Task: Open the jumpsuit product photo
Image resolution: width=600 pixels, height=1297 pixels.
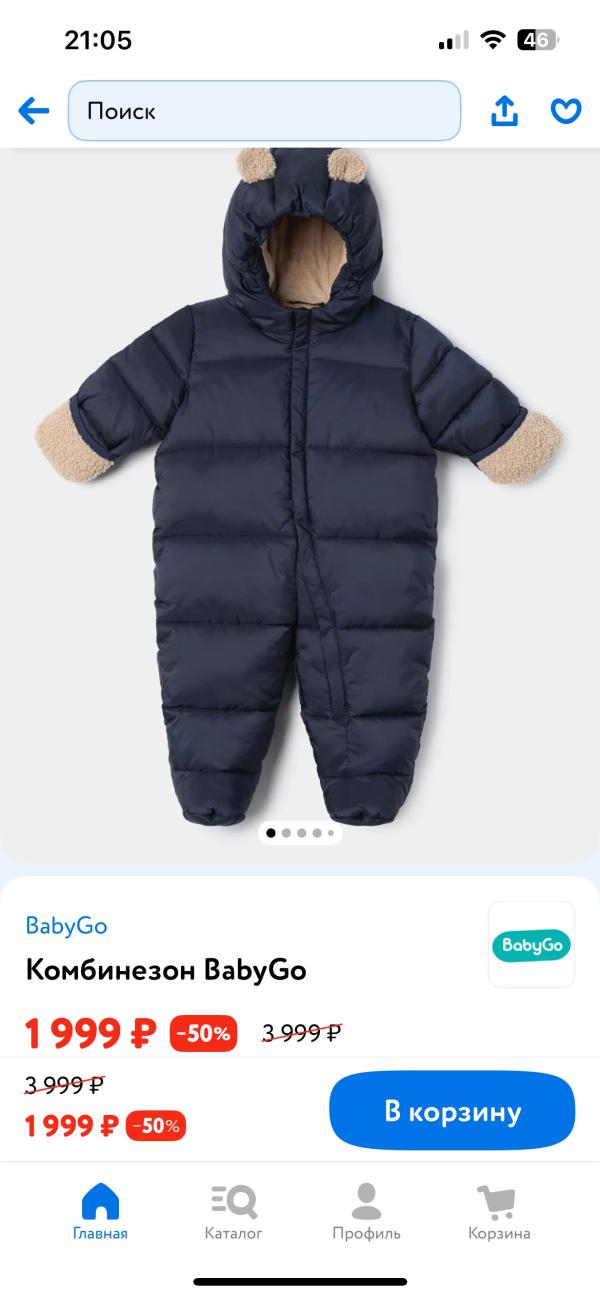Action: (x=300, y=490)
